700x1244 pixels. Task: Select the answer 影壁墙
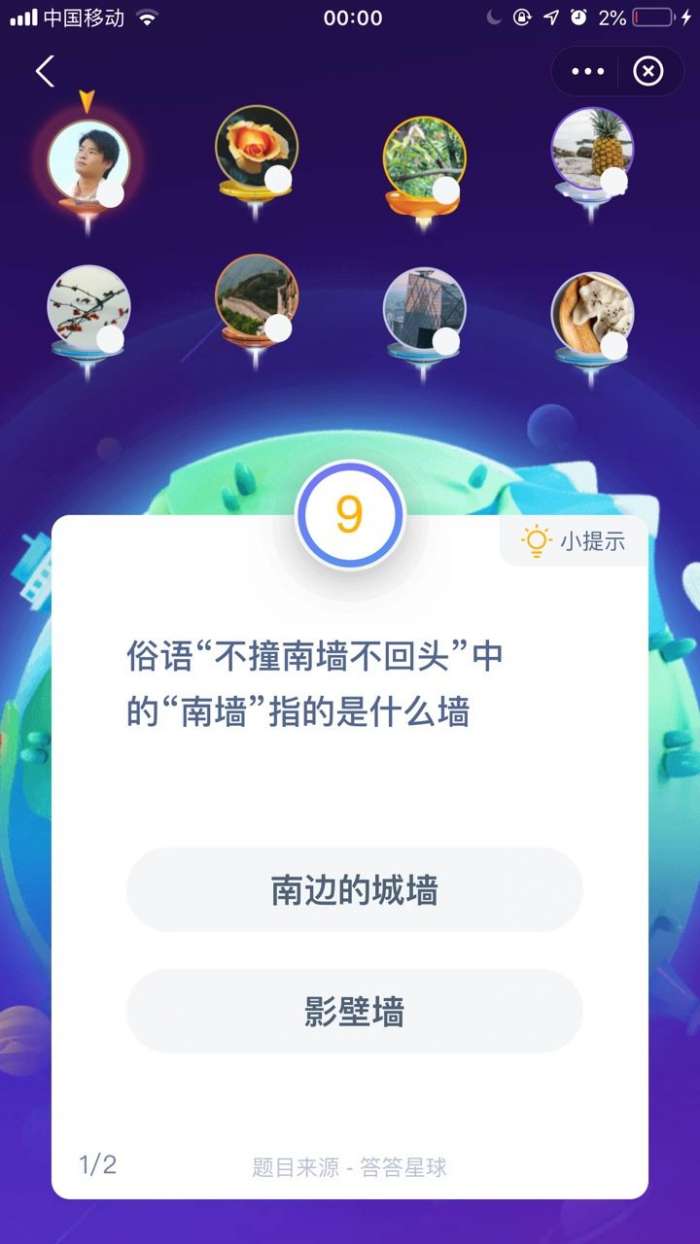pos(354,1011)
